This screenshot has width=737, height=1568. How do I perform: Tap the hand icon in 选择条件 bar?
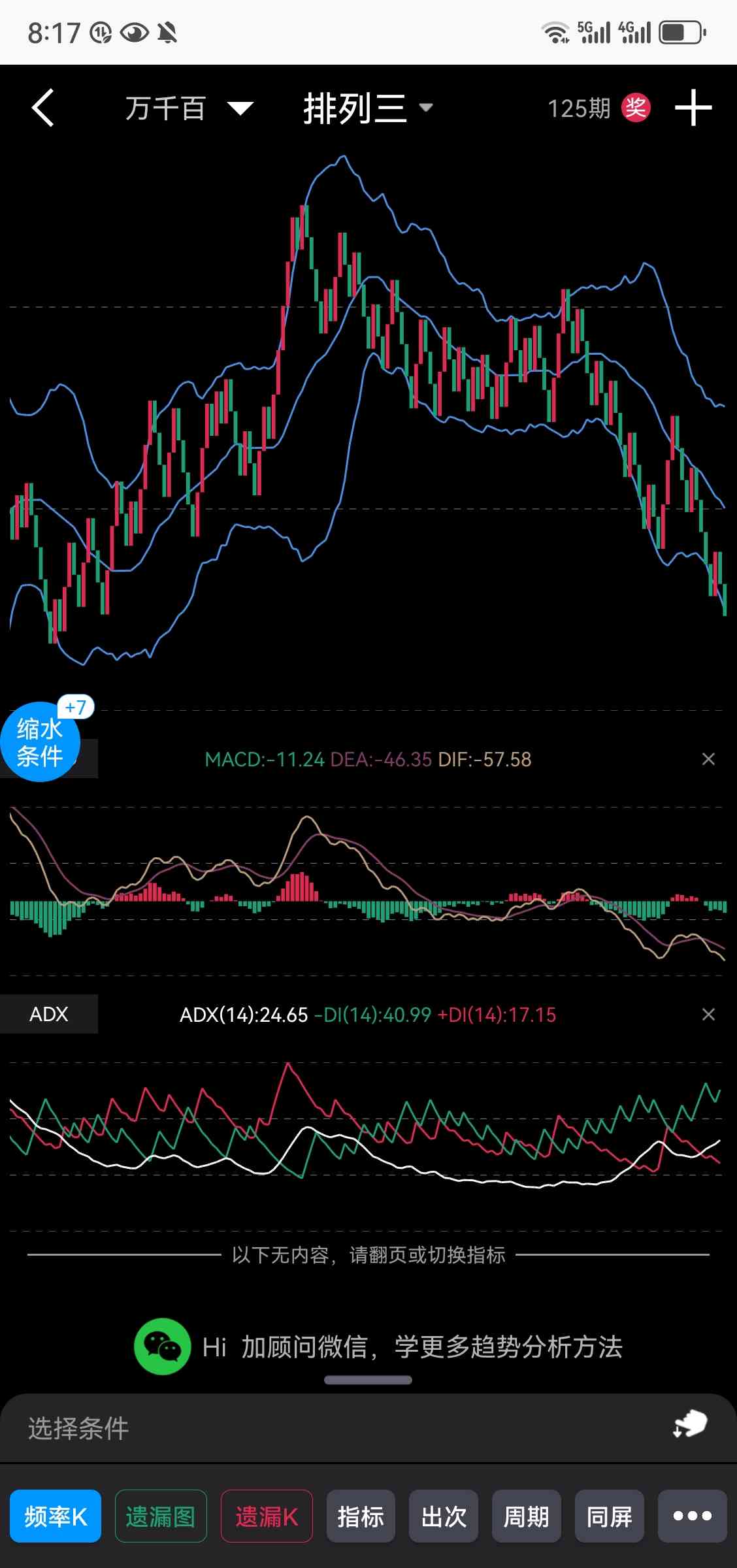[690, 1424]
